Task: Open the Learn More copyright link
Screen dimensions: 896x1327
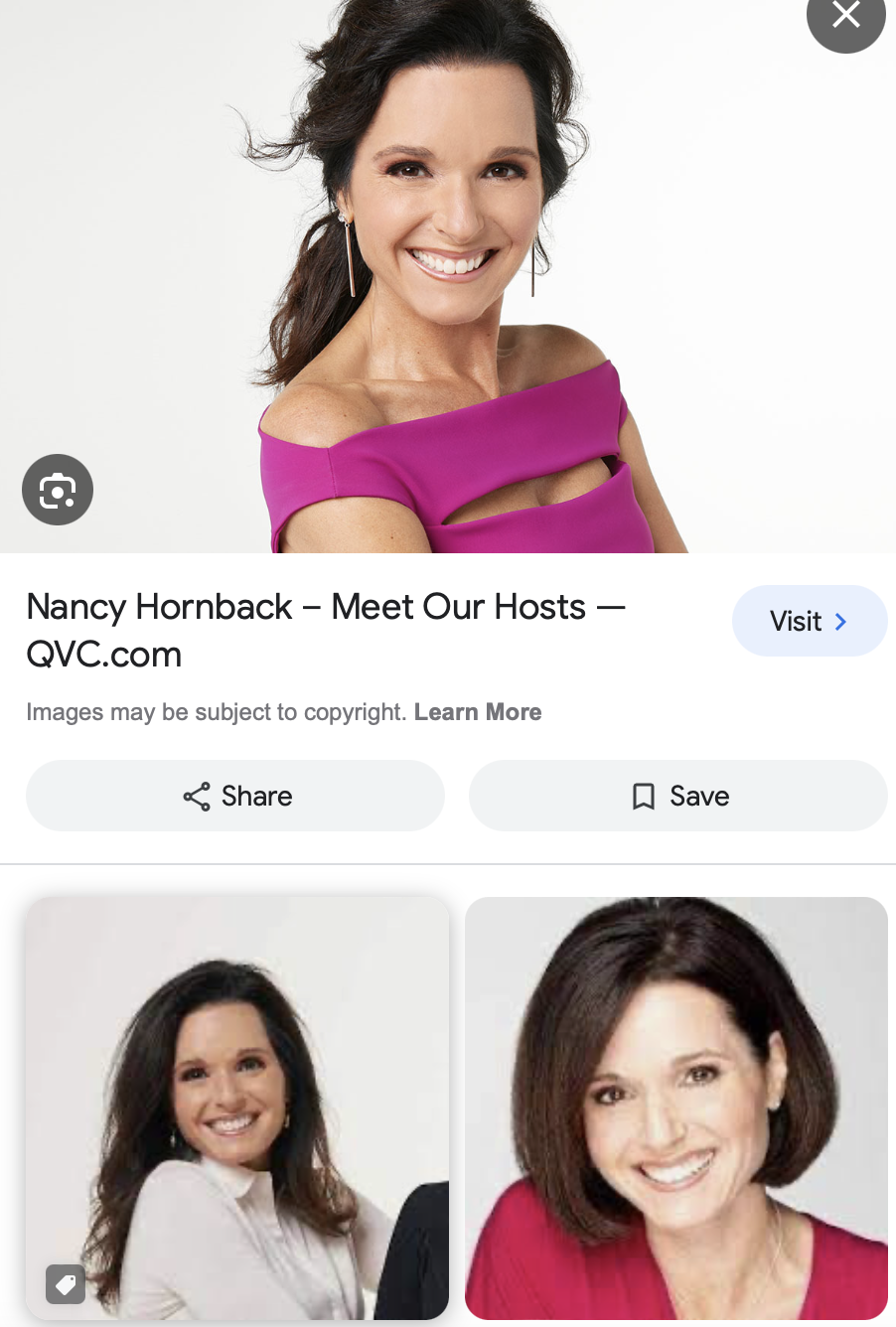Action: coord(477,712)
